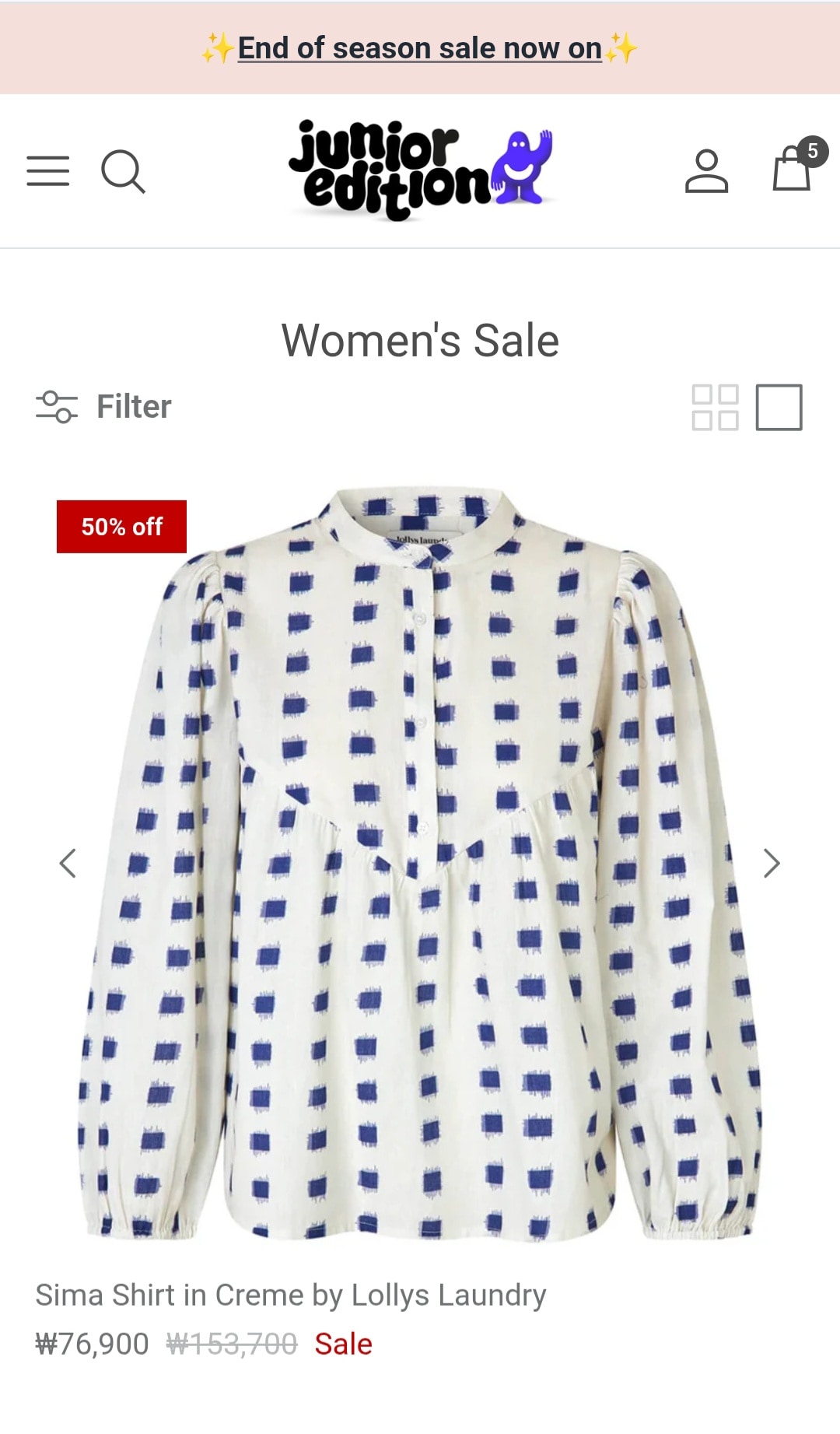
Task: Open the Filter options
Action: coord(104,406)
